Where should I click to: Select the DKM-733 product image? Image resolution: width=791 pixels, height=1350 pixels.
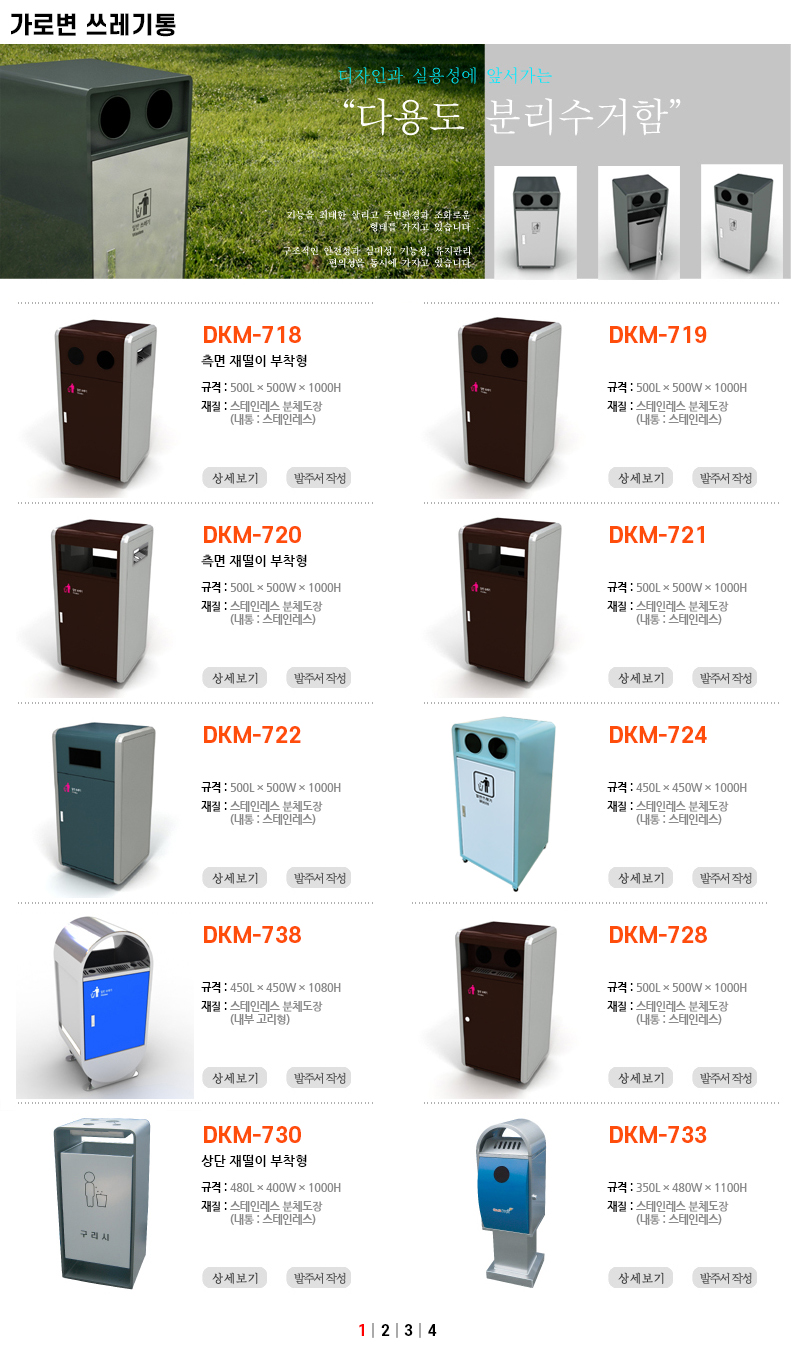coord(513,1202)
